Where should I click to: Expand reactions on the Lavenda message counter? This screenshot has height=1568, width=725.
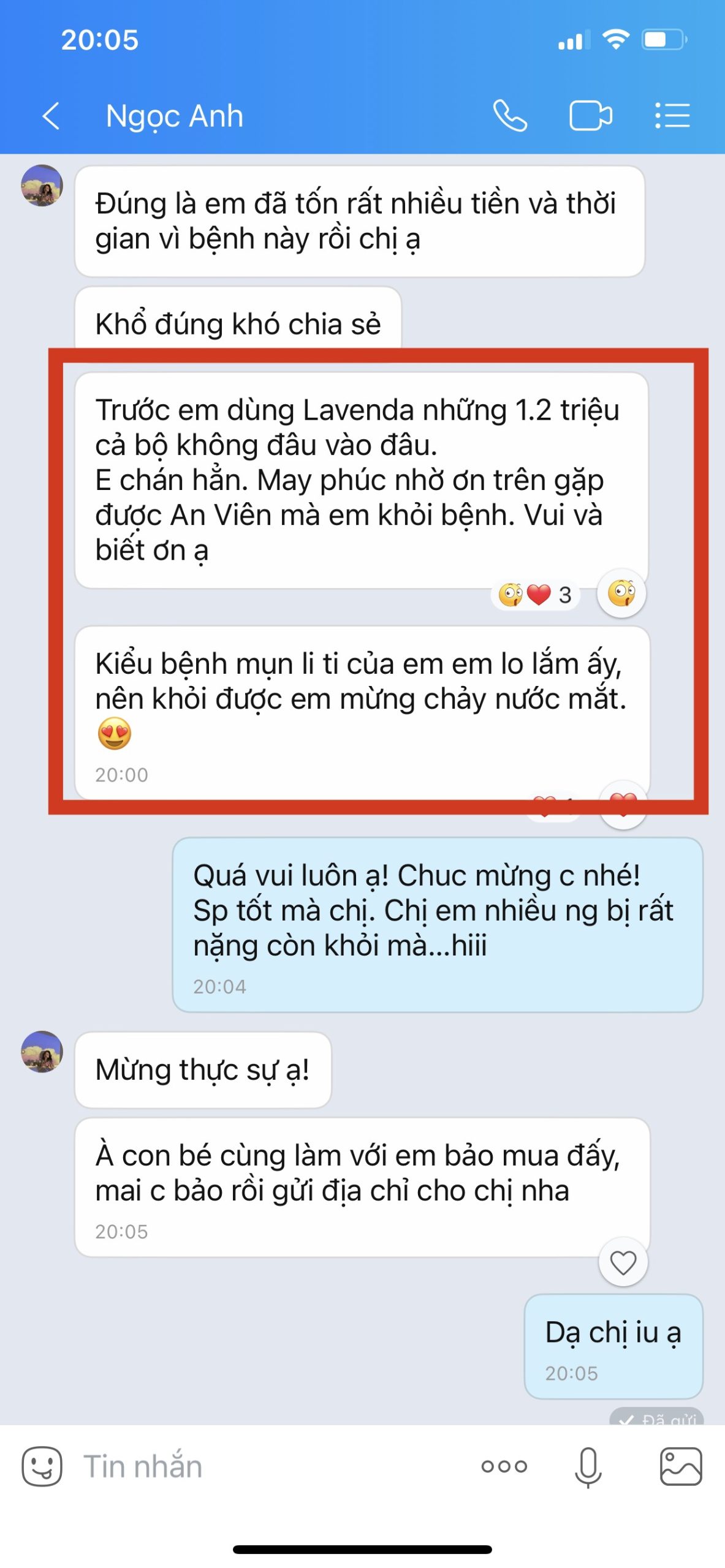(533, 593)
